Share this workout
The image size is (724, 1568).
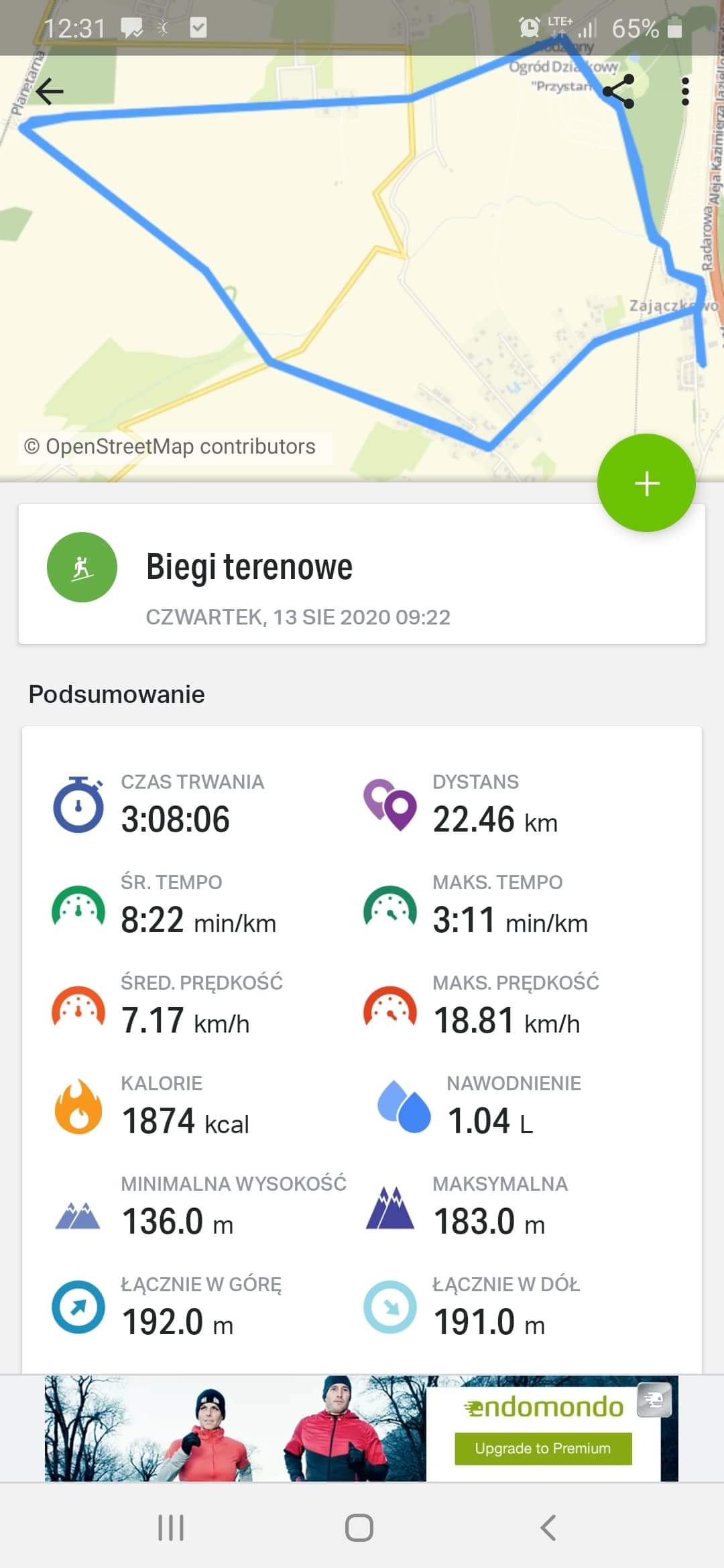coord(618,92)
